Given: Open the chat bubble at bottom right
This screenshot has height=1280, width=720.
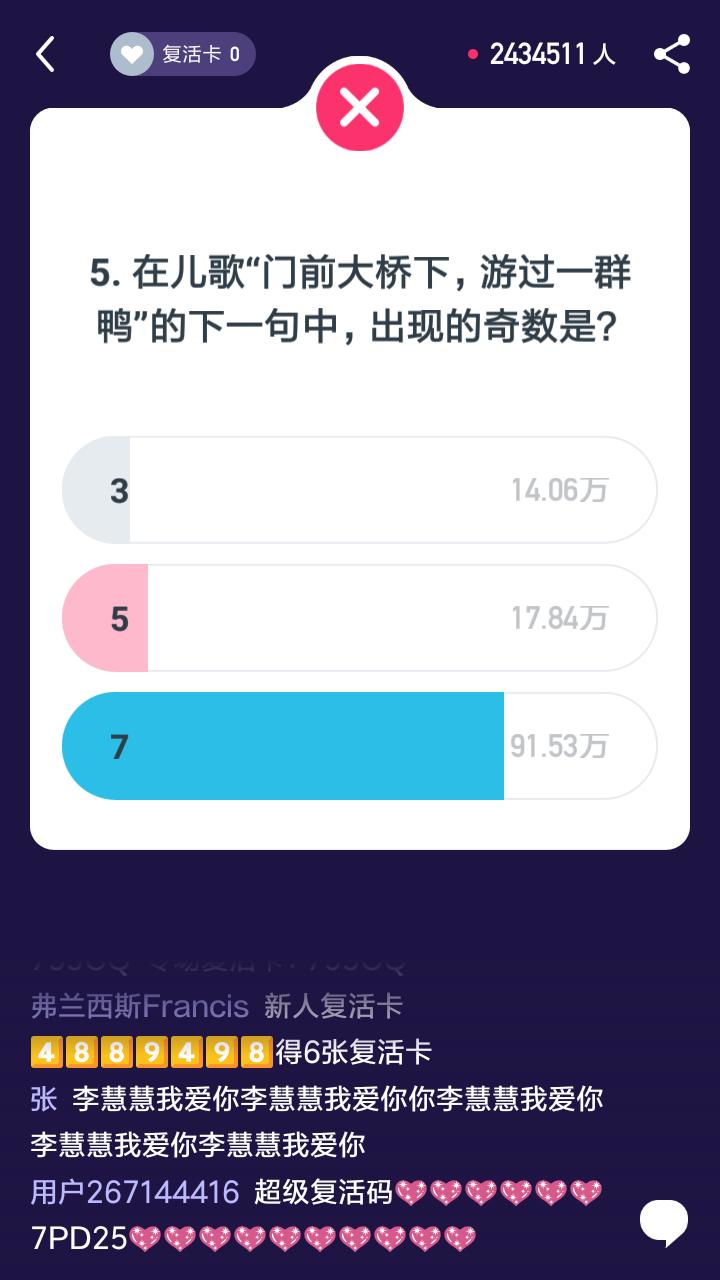Looking at the screenshot, I should pyautogui.click(x=663, y=1219).
